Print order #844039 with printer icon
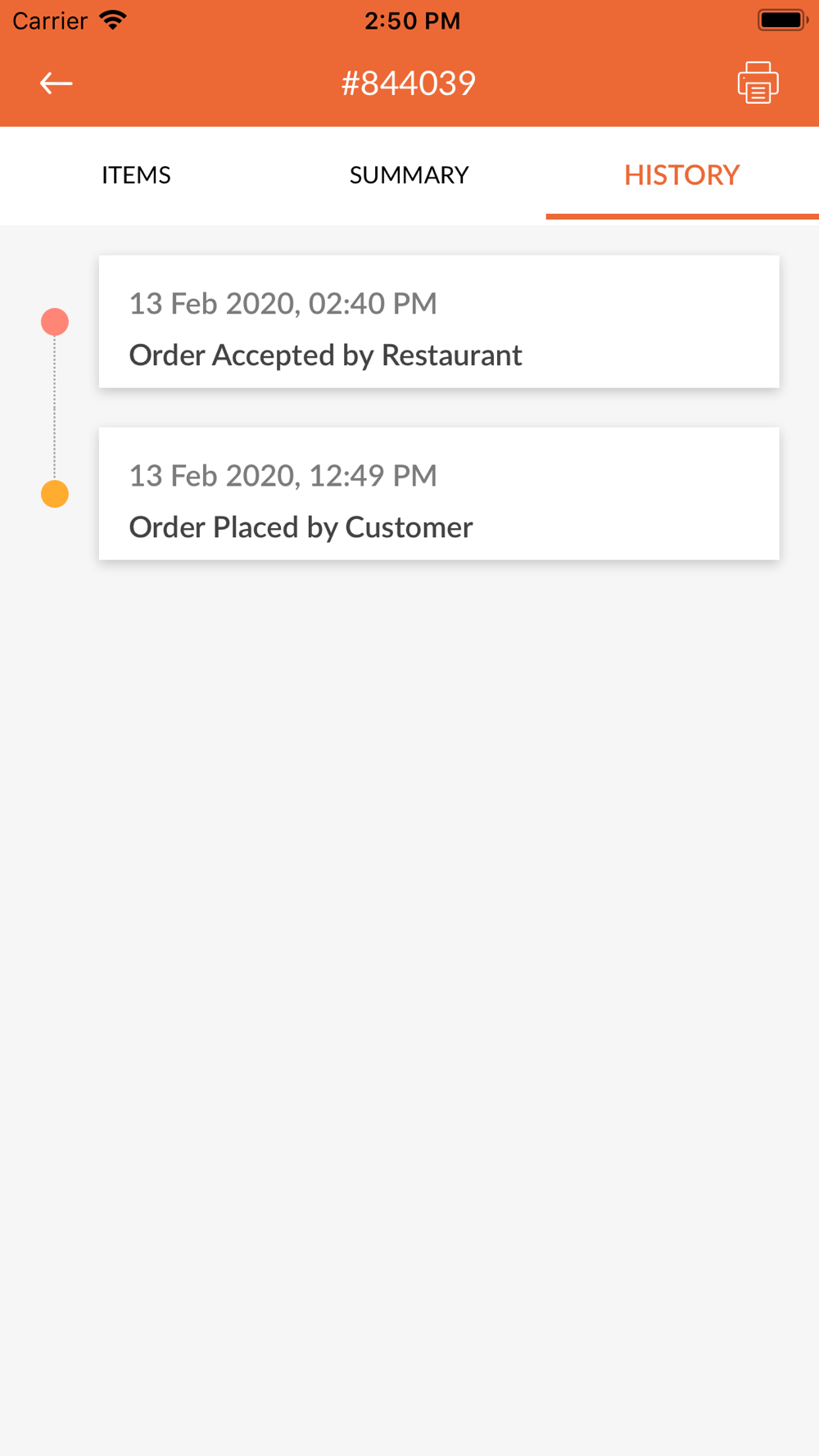This screenshot has width=819, height=1456. [758, 83]
